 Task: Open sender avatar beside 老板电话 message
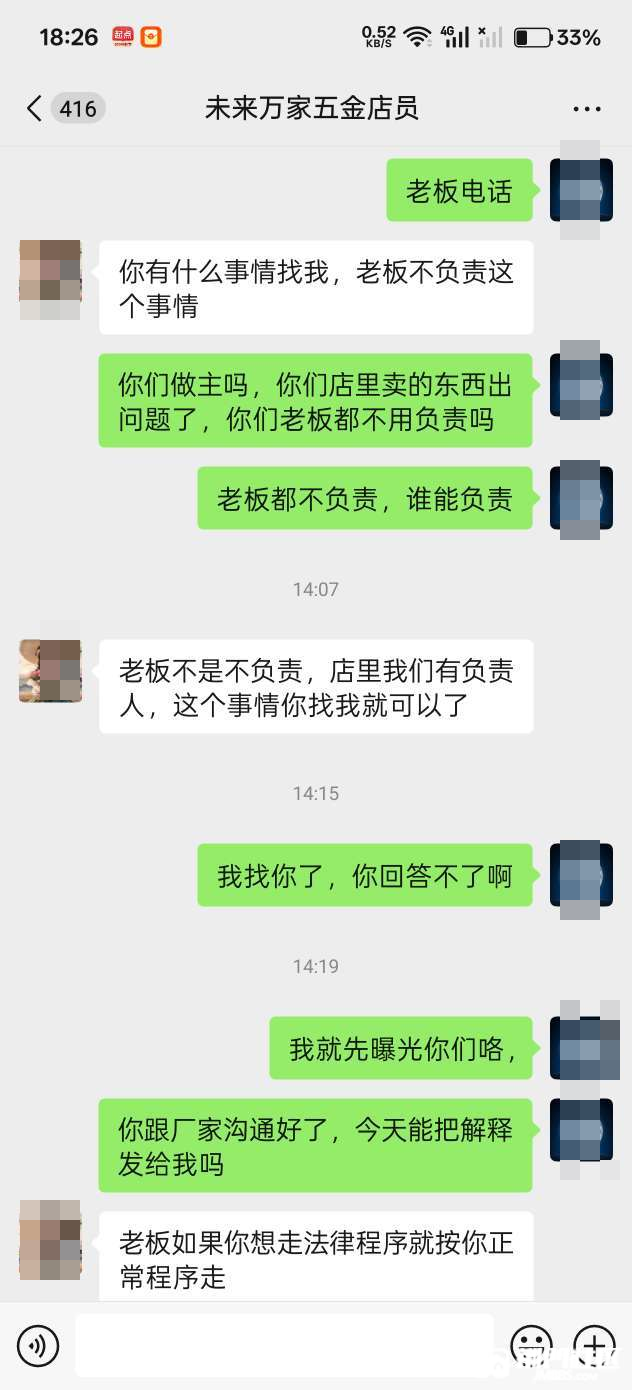point(581,190)
